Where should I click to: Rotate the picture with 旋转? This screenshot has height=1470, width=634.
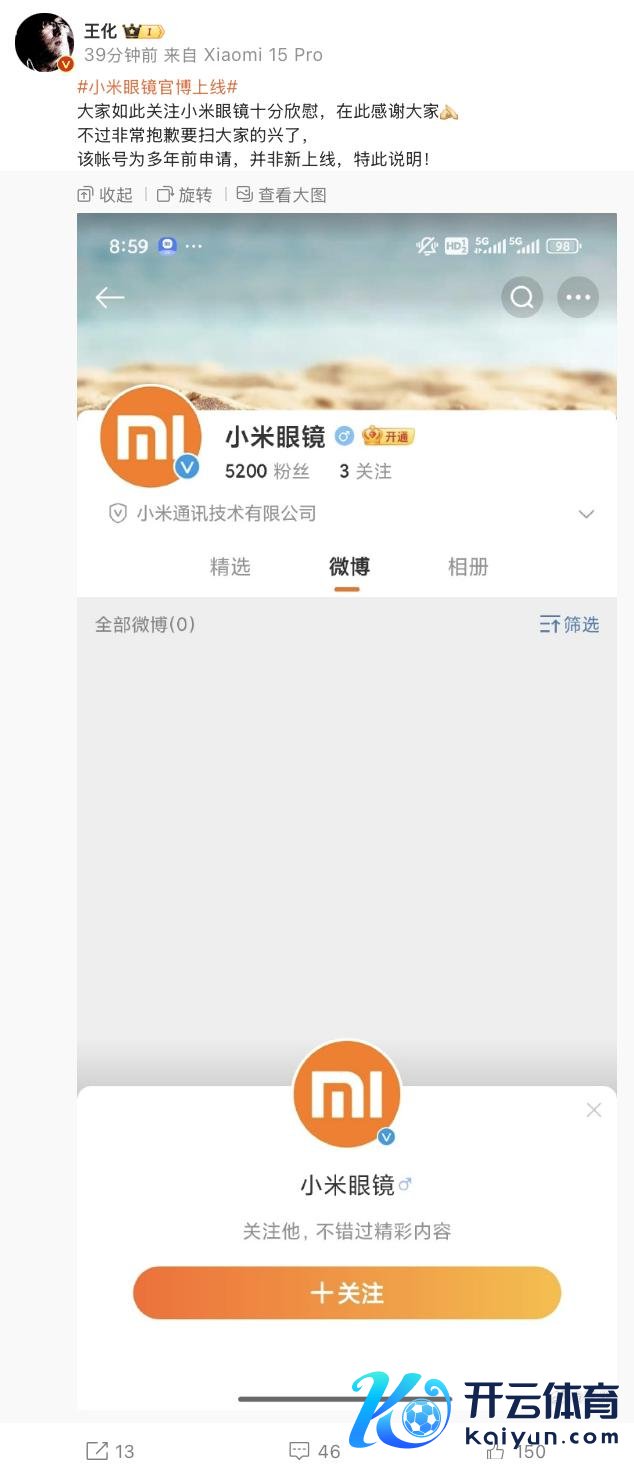pyautogui.click(x=185, y=195)
